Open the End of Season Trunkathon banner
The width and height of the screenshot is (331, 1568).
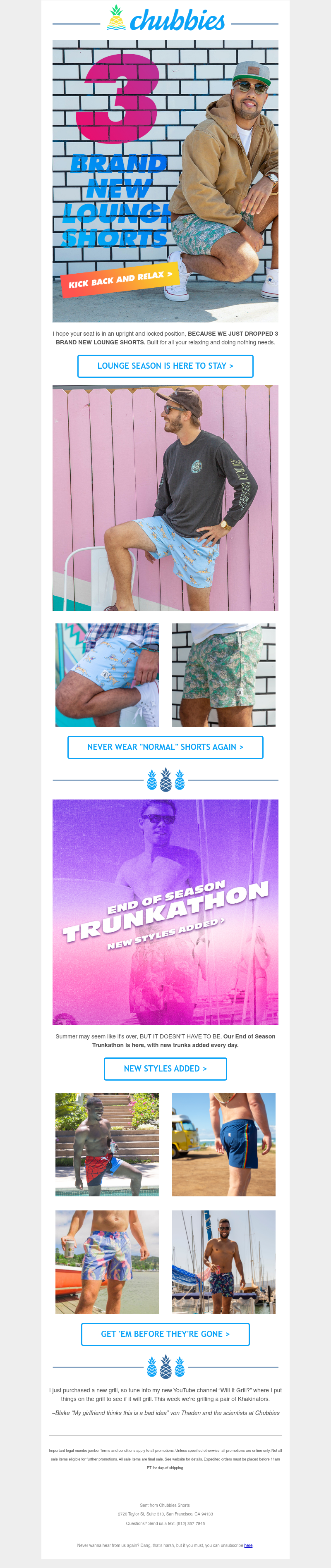[x=165, y=912]
